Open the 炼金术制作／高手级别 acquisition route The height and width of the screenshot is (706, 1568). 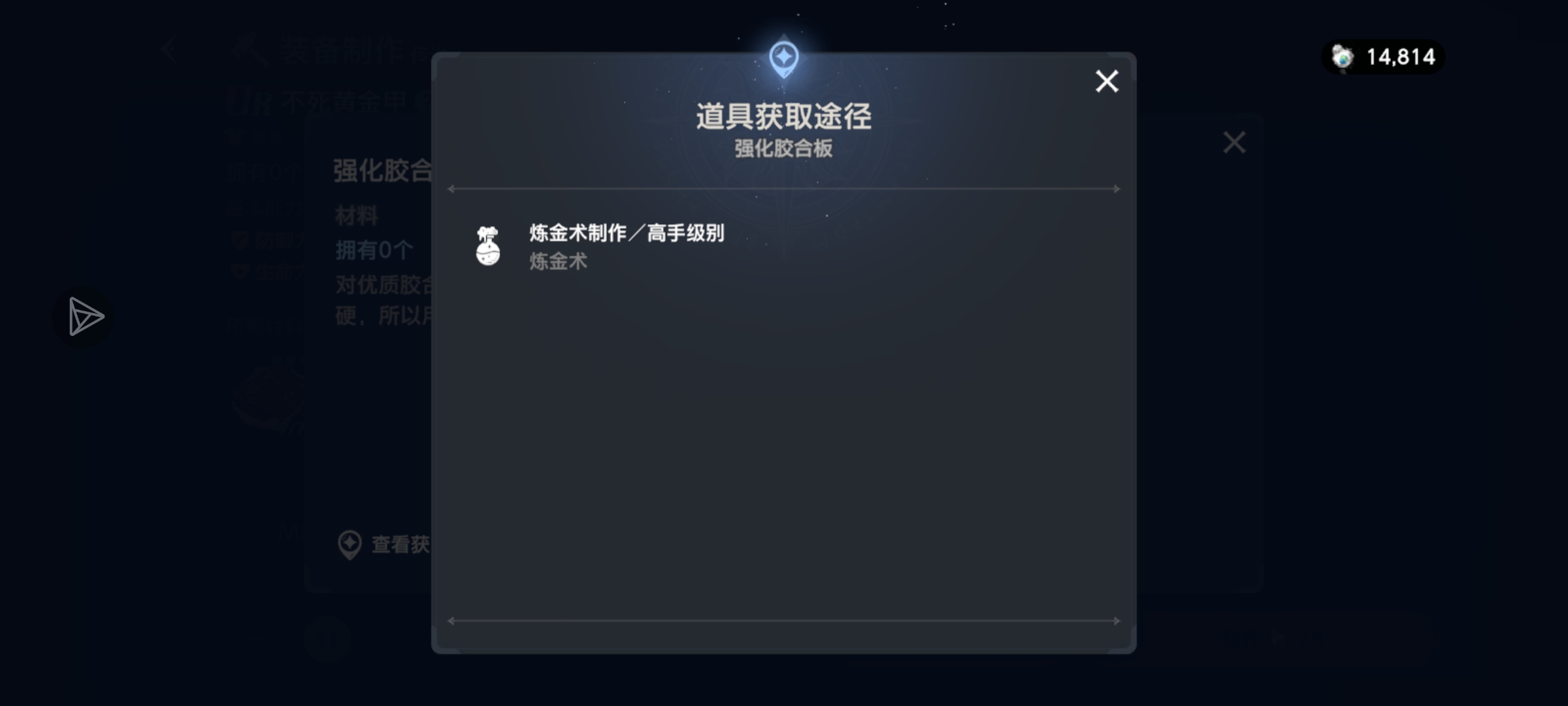coord(626,246)
